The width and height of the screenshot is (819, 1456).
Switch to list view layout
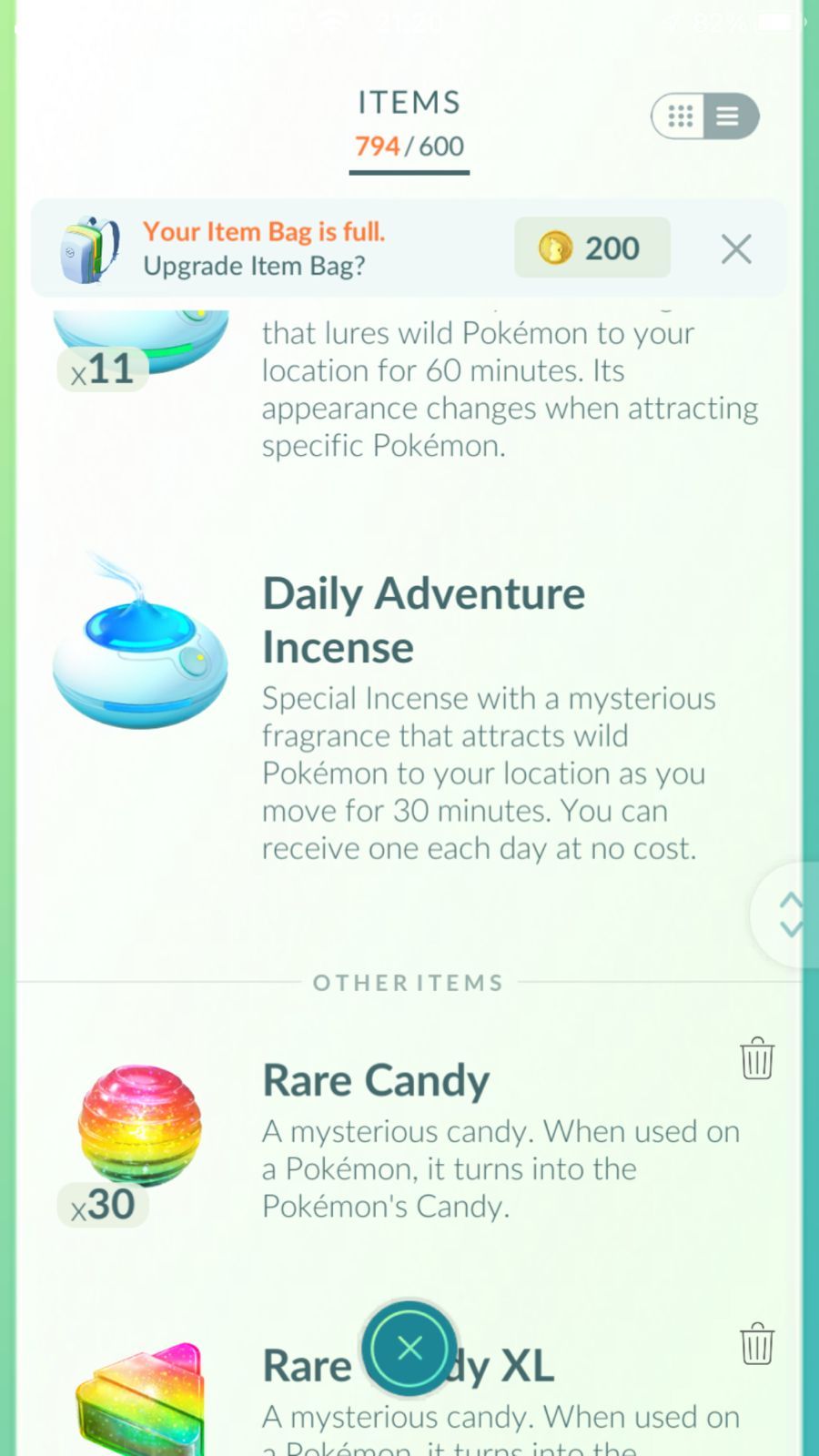728,116
